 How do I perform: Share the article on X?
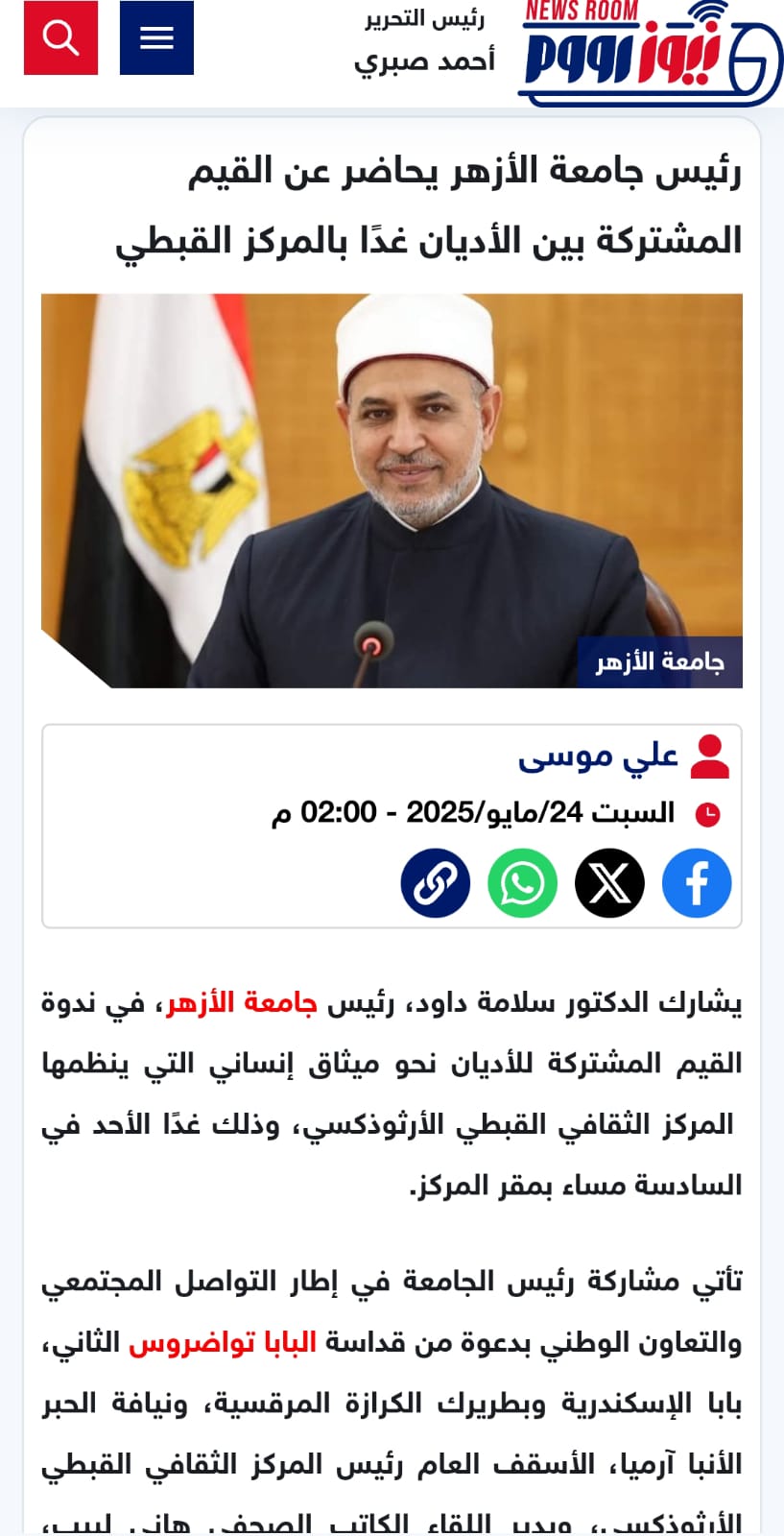[x=609, y=883]
